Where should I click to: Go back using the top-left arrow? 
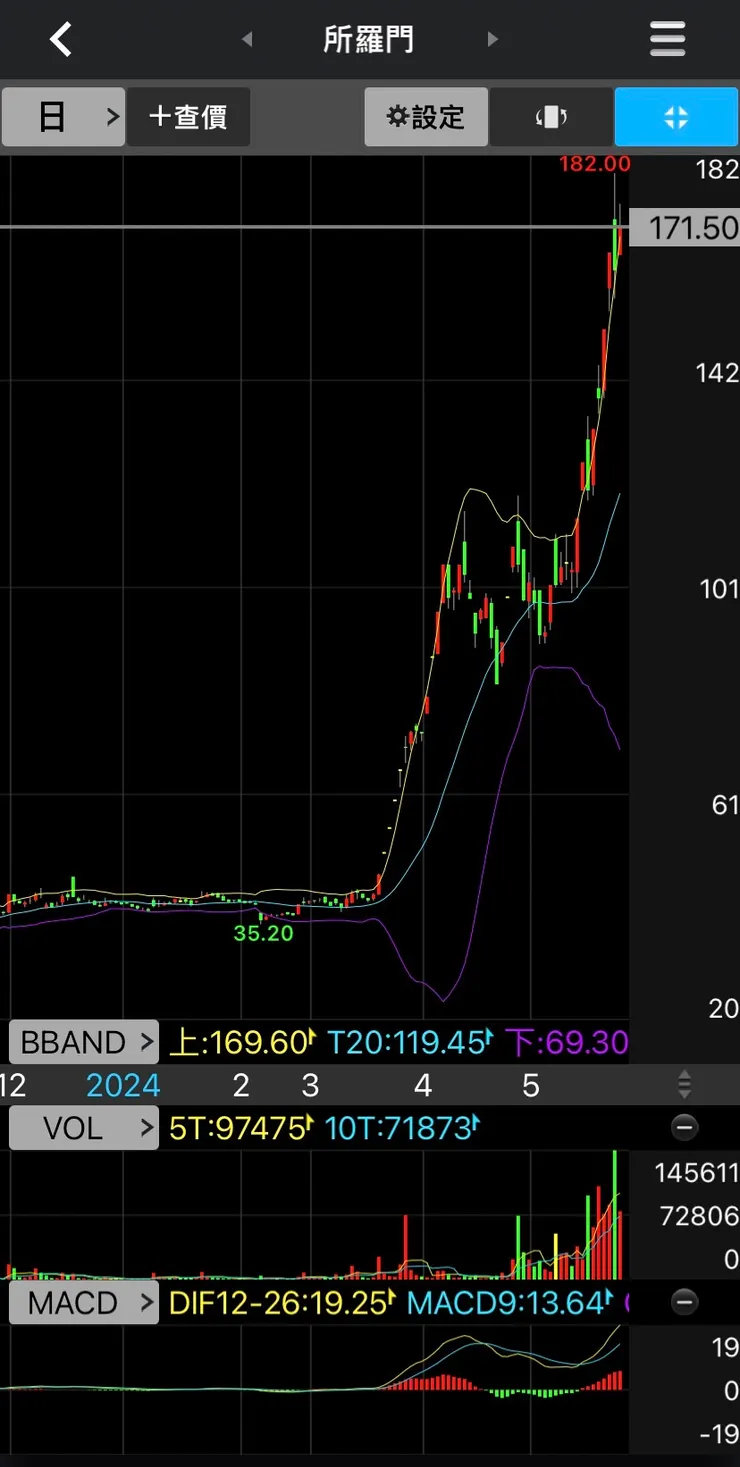[x=61, y=40]
